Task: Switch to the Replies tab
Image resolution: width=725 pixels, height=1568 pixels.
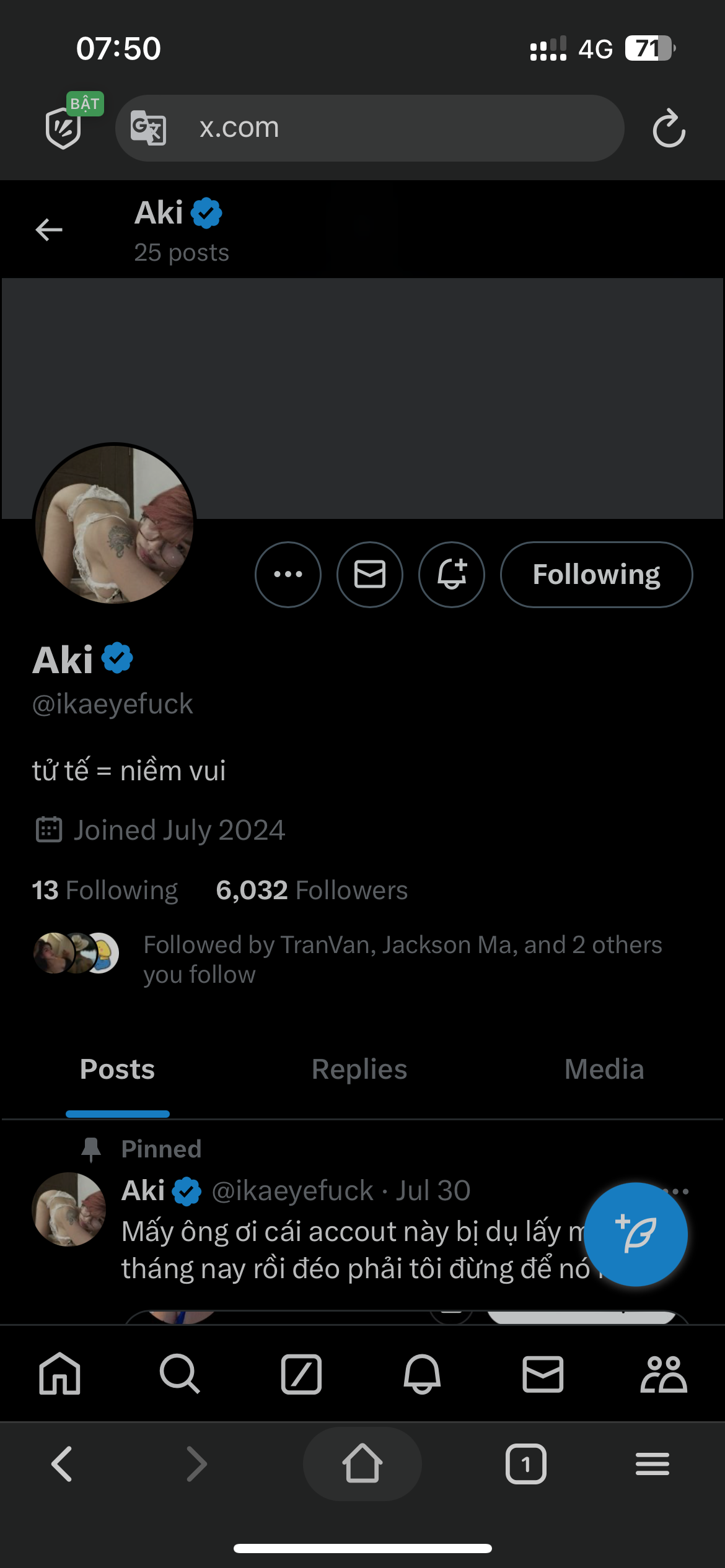Action: (x=359, y=1069)
